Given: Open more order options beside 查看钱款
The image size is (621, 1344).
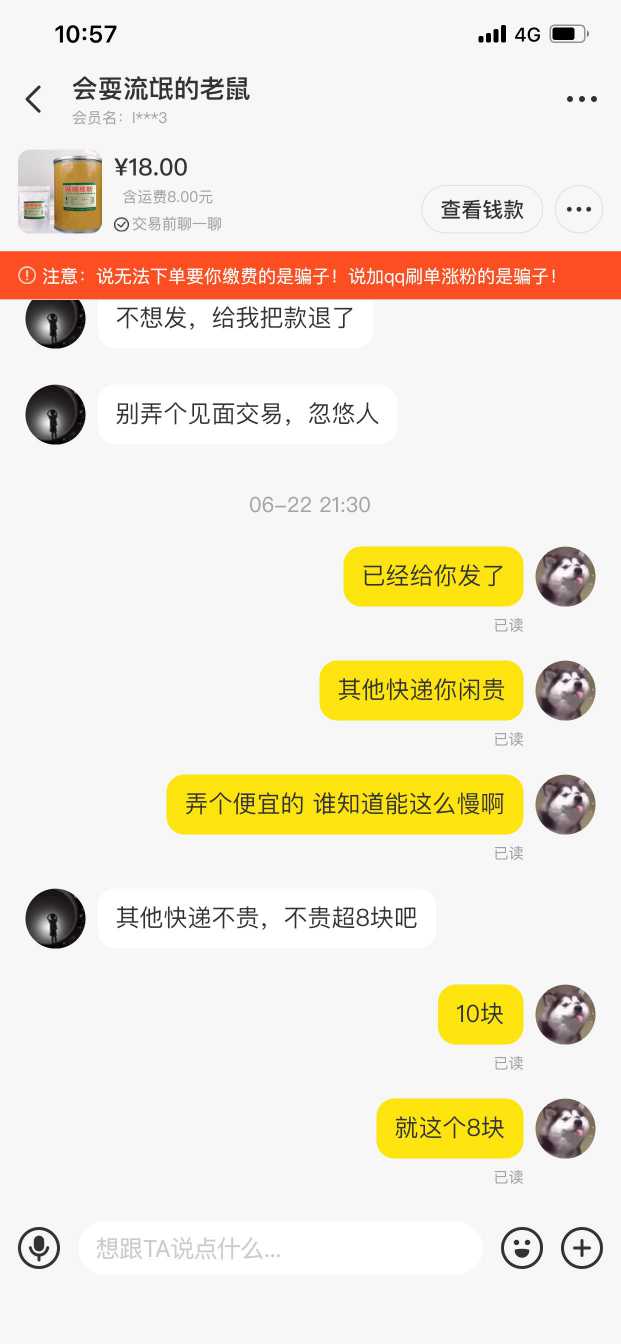Looking at the screenshot, I should point(579,210).
